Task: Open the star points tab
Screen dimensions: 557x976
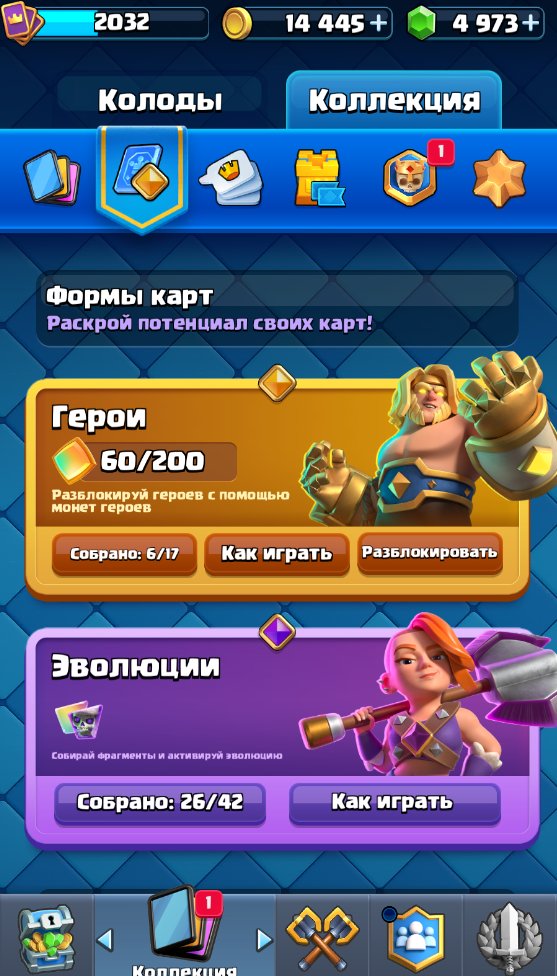Action: pos(499,179)
